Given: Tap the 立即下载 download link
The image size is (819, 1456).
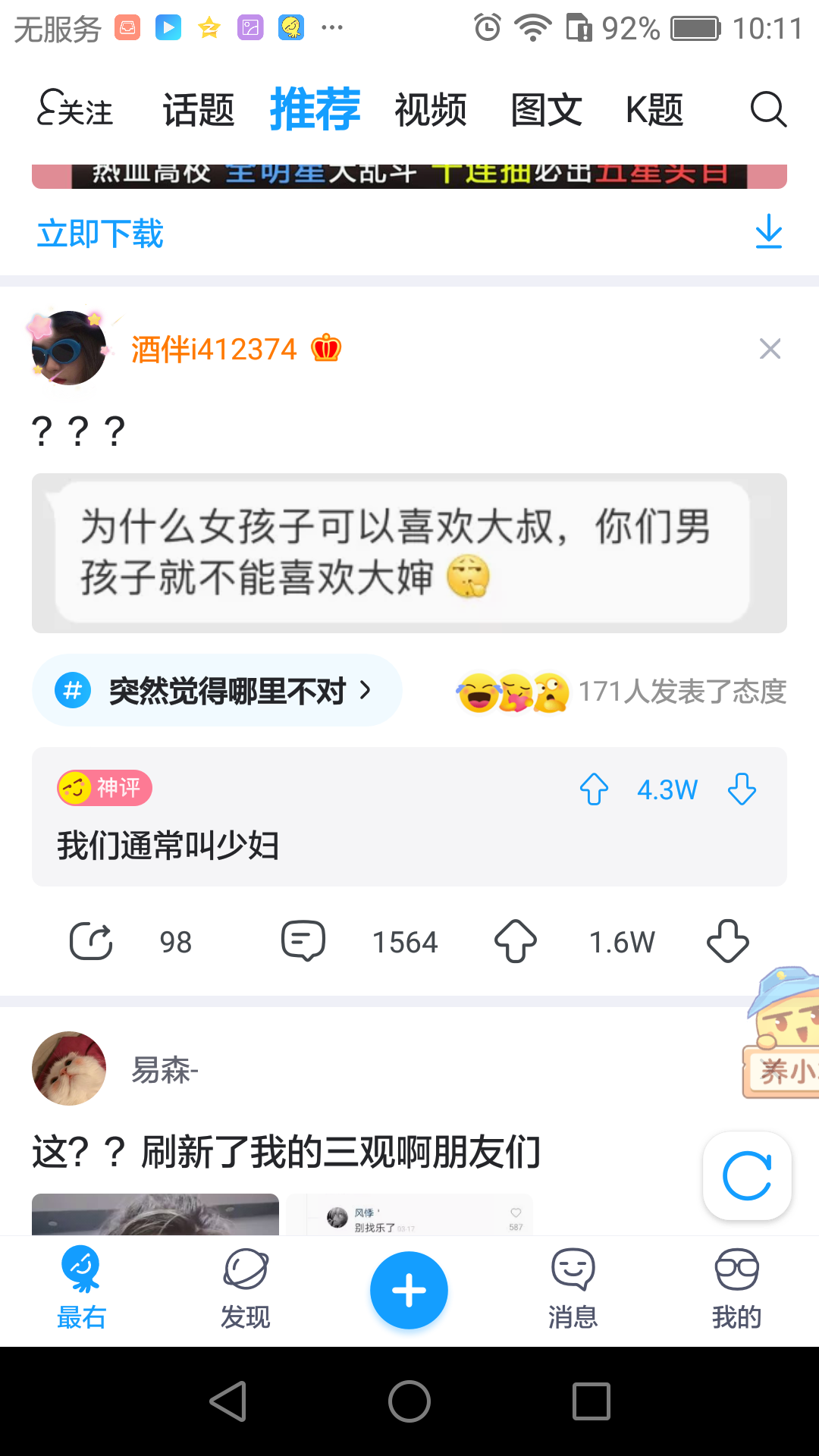Looking at the screenshot, I should pos(99,234).
